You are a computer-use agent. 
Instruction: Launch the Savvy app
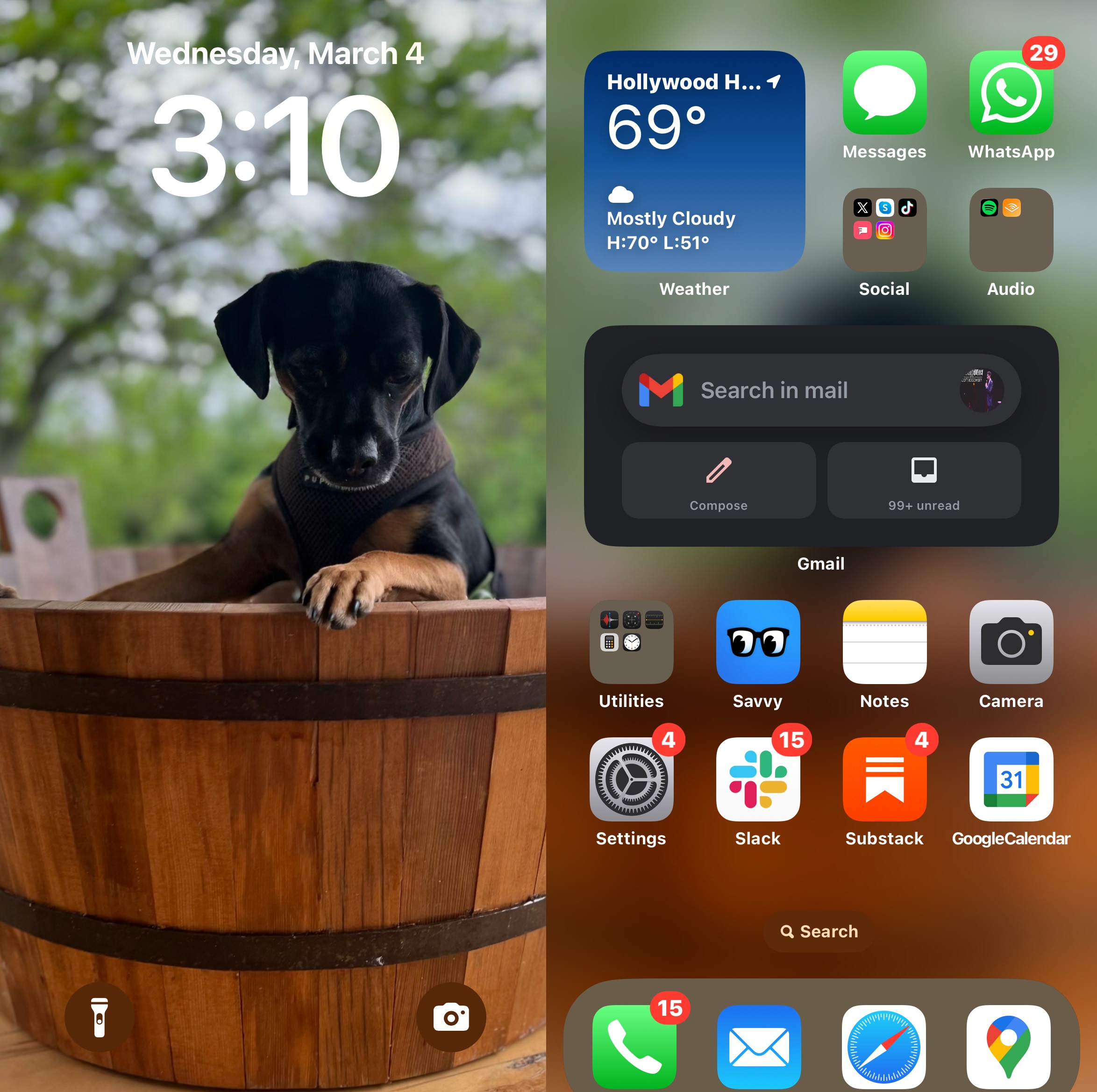click(x=757, y=642)
